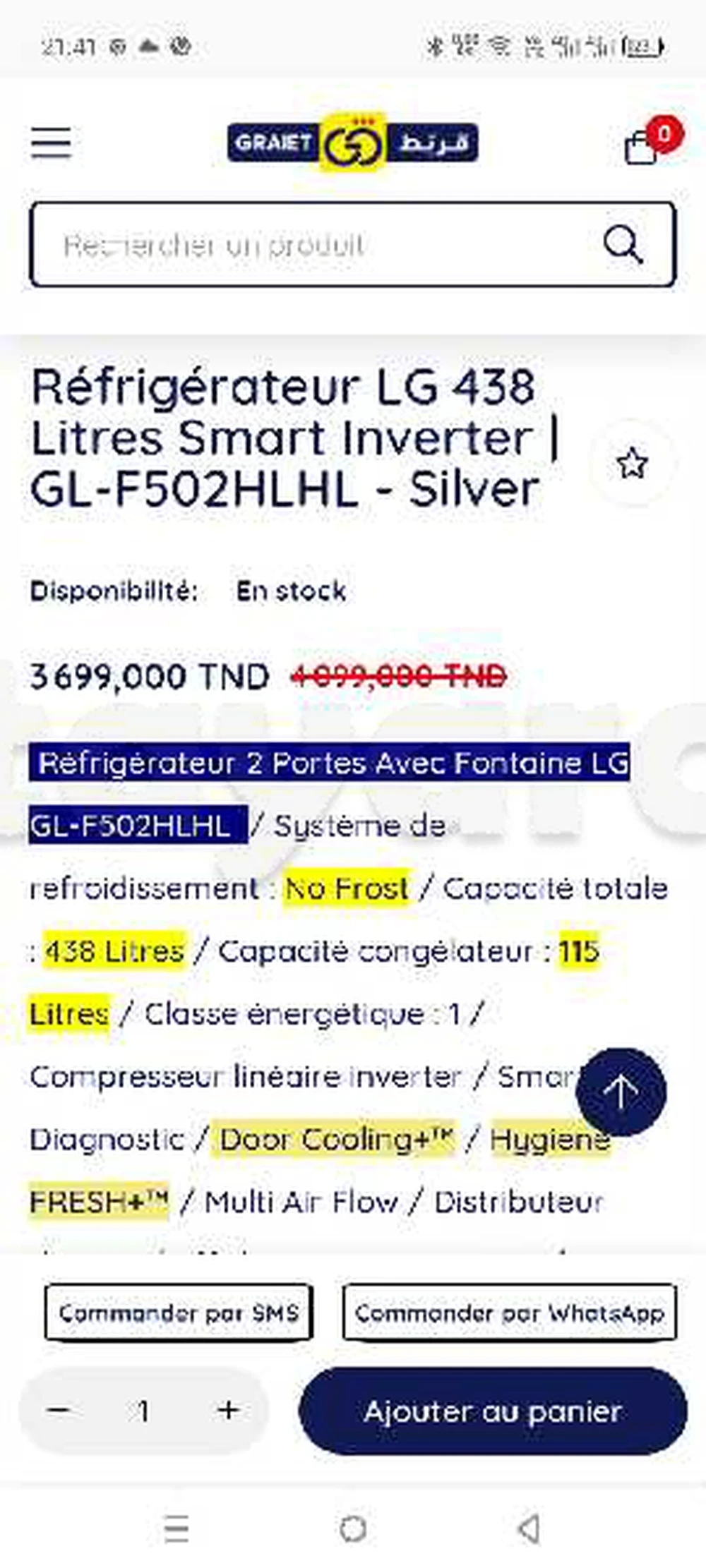Open the hamburger menu
706x1568 pixels.
[52, 143]
